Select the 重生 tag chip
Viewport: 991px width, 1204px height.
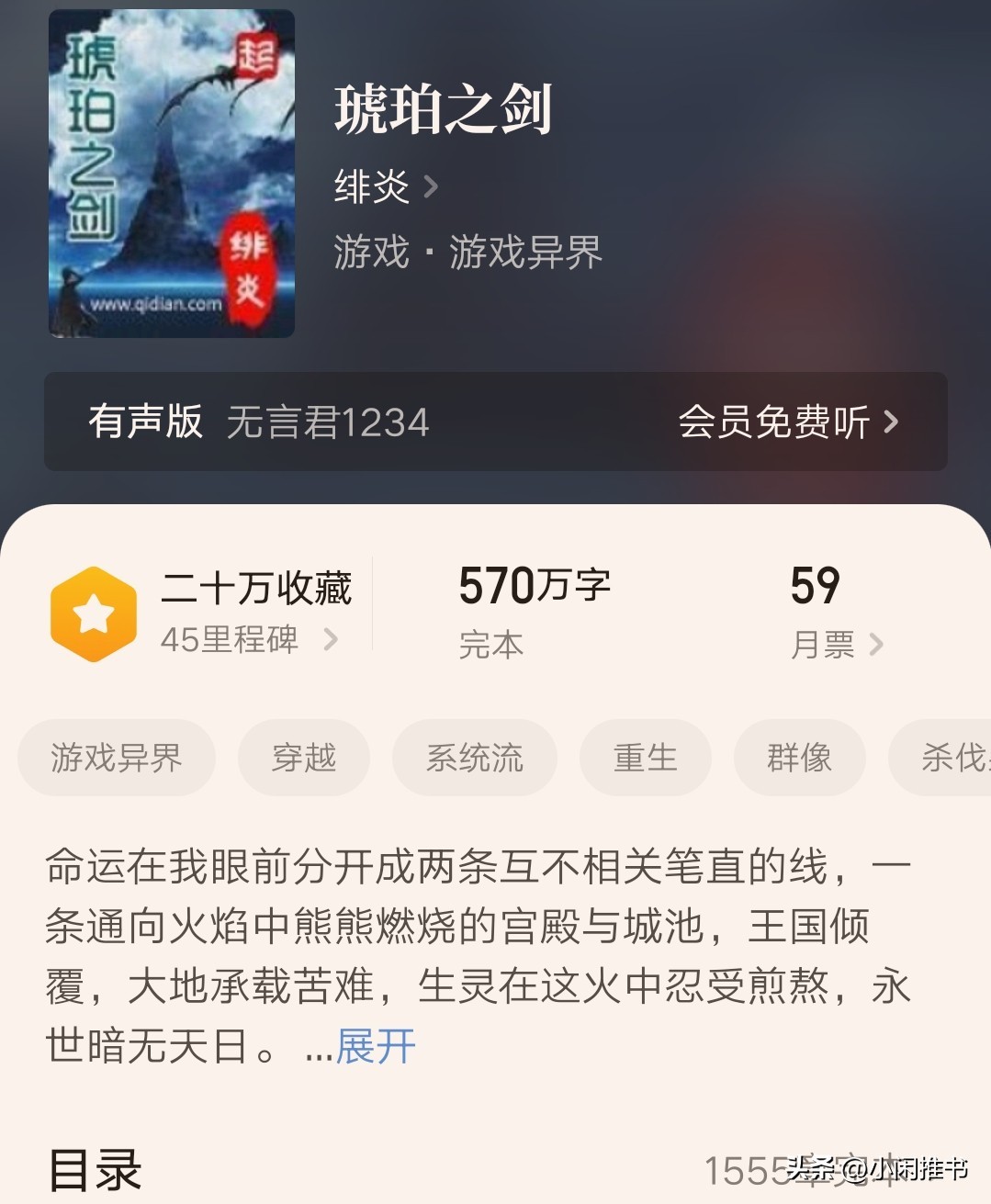pyautogui.click(x=645, y=758)
